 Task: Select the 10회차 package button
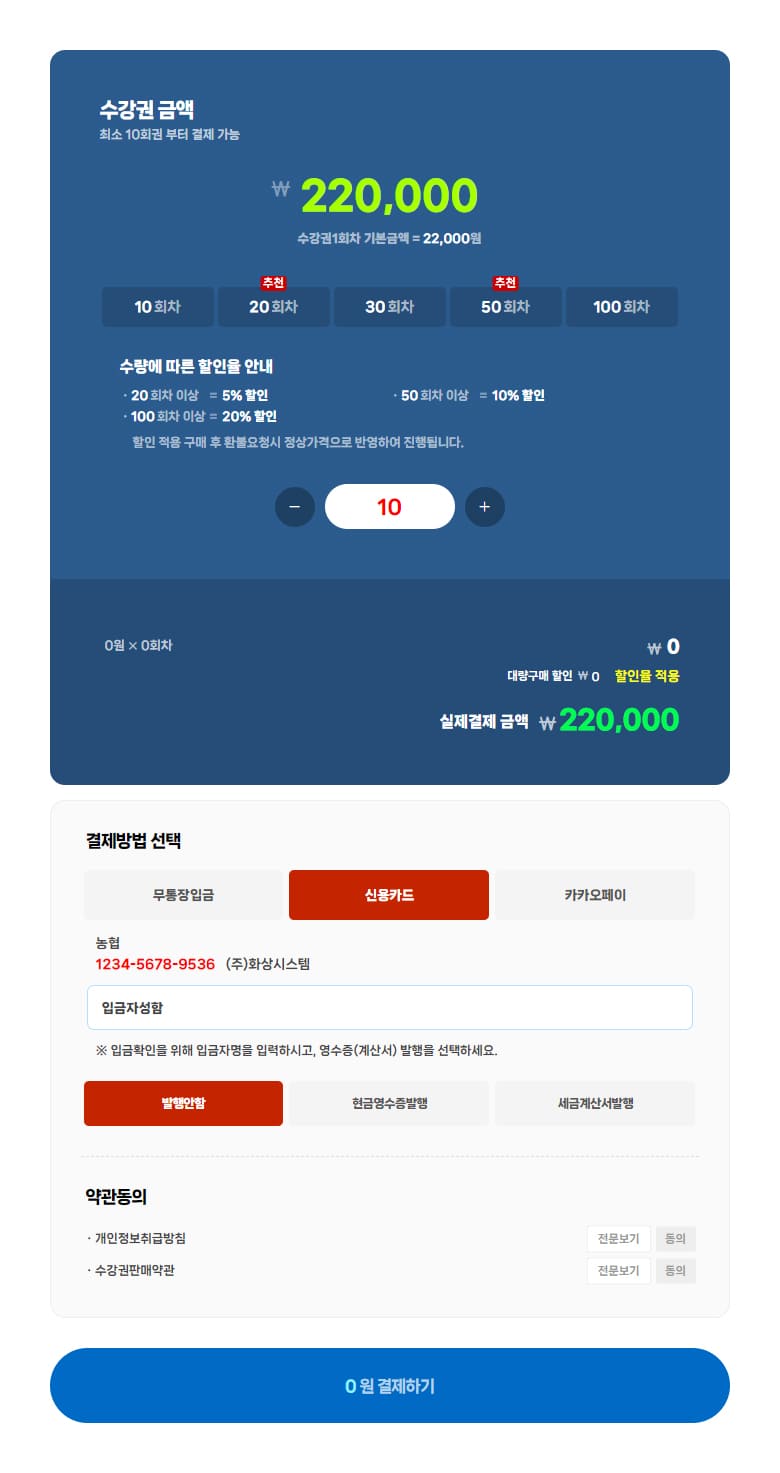(x=158, y=307)
